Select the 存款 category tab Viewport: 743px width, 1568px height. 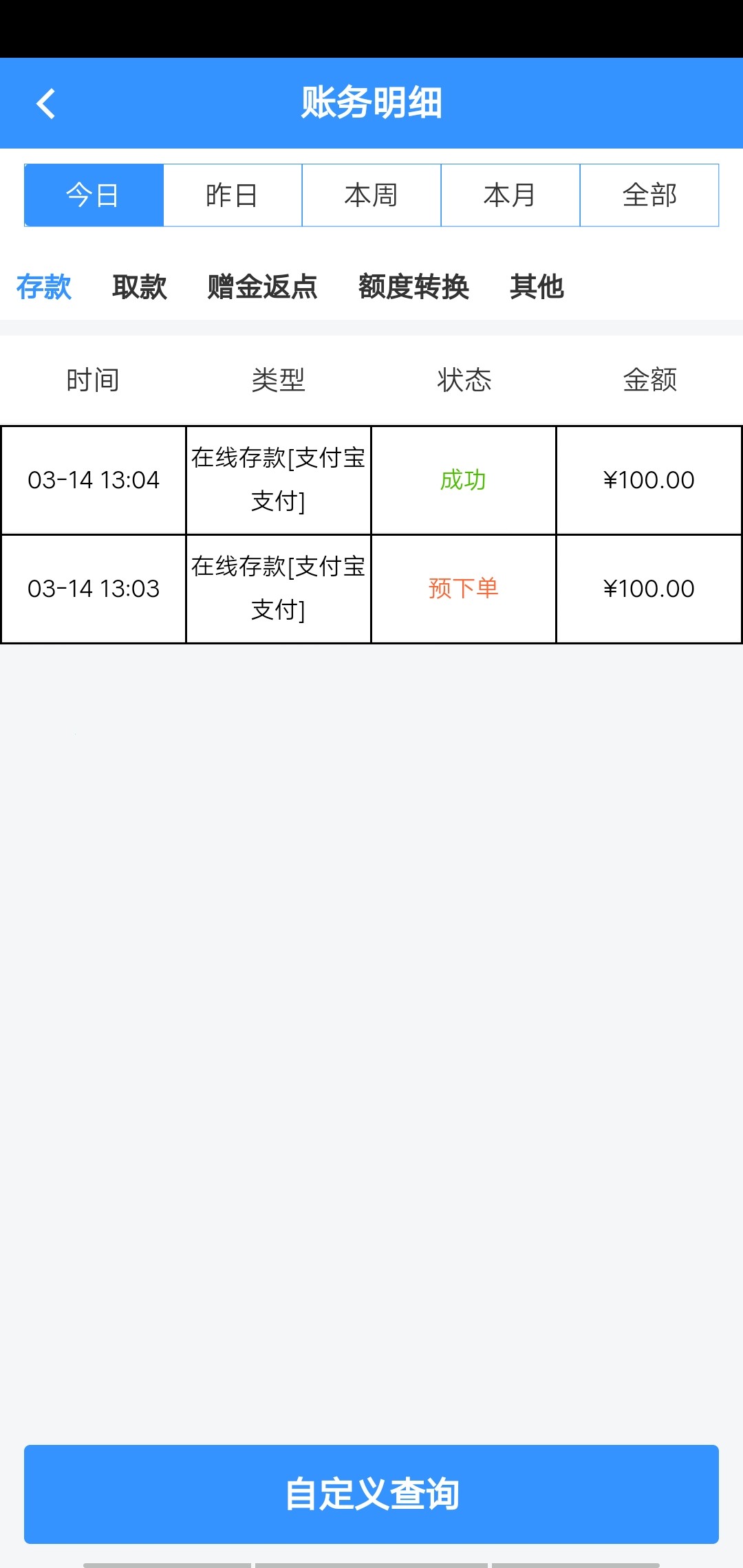[x=44, y=287]
